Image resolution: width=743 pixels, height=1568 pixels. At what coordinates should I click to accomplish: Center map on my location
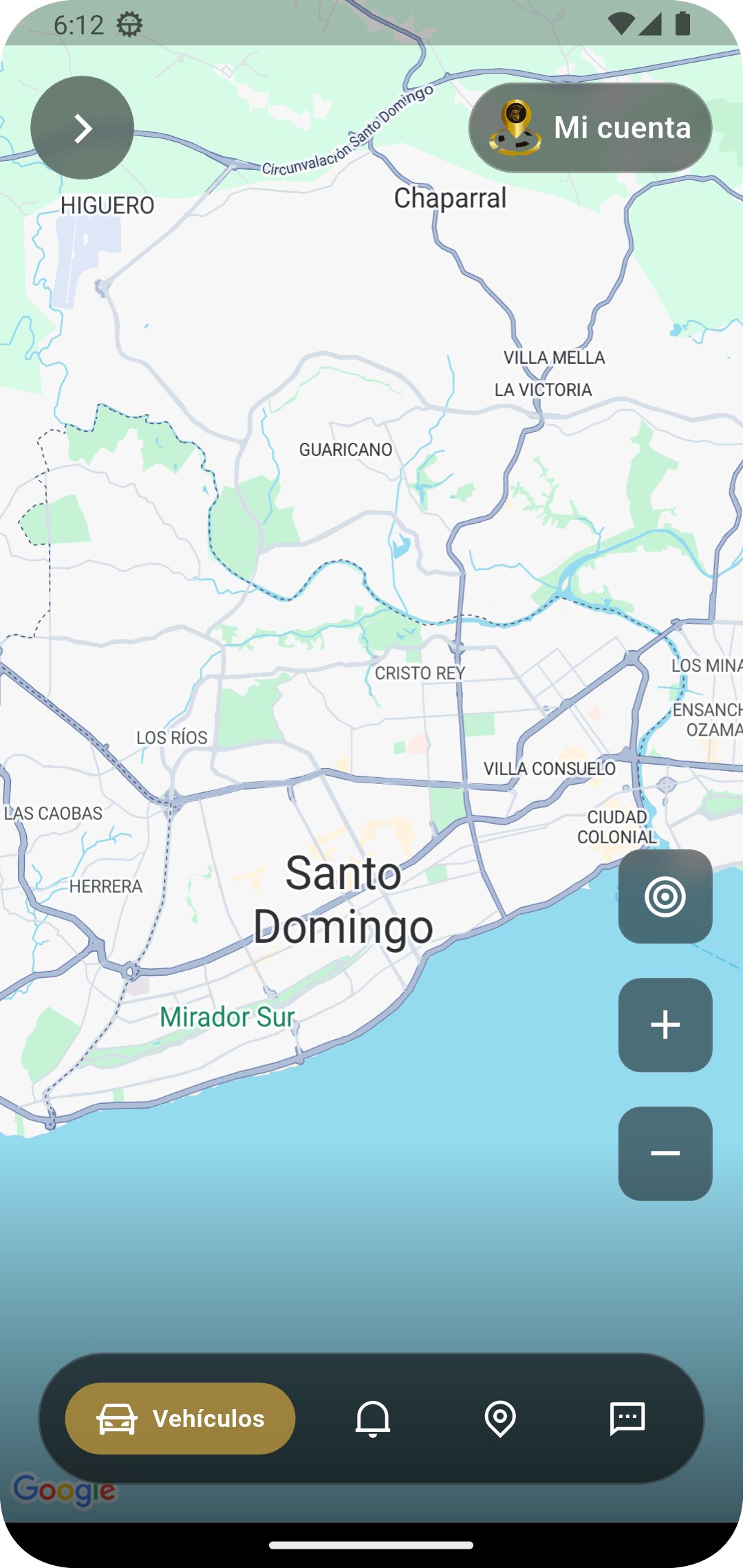[x=665, y=896]
